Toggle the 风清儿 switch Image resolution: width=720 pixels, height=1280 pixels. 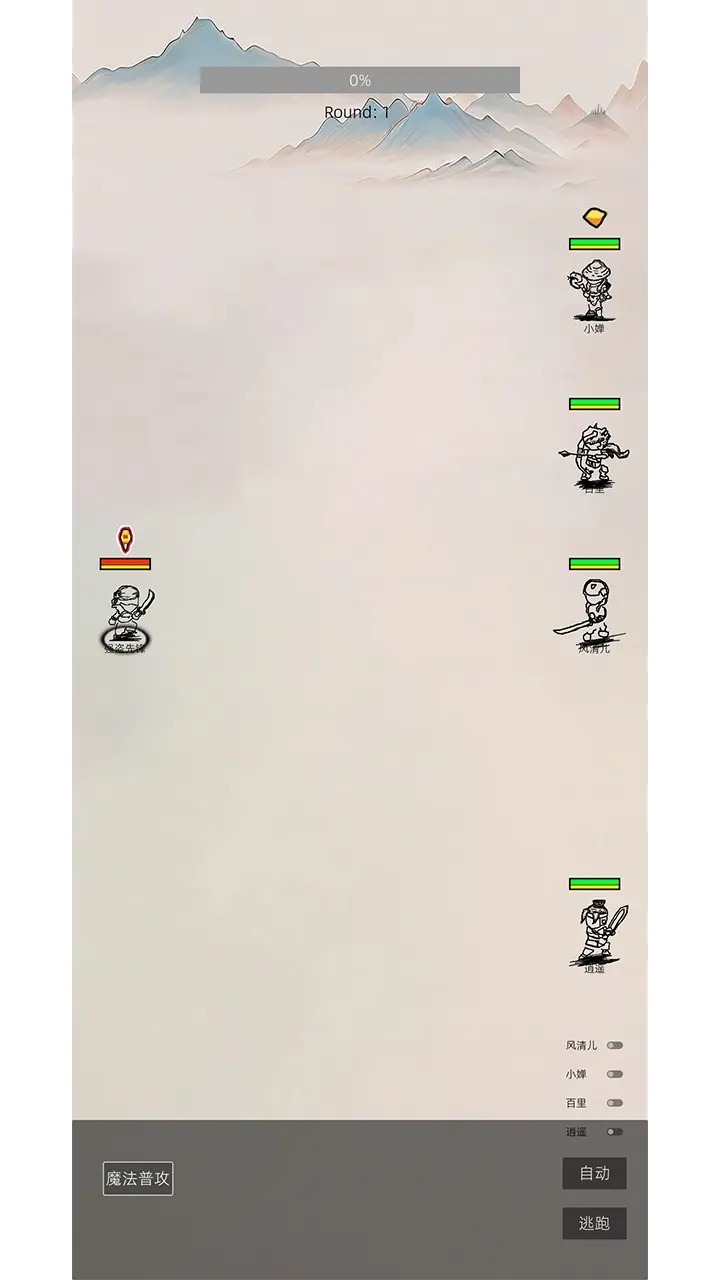(x=614, y=1045)
